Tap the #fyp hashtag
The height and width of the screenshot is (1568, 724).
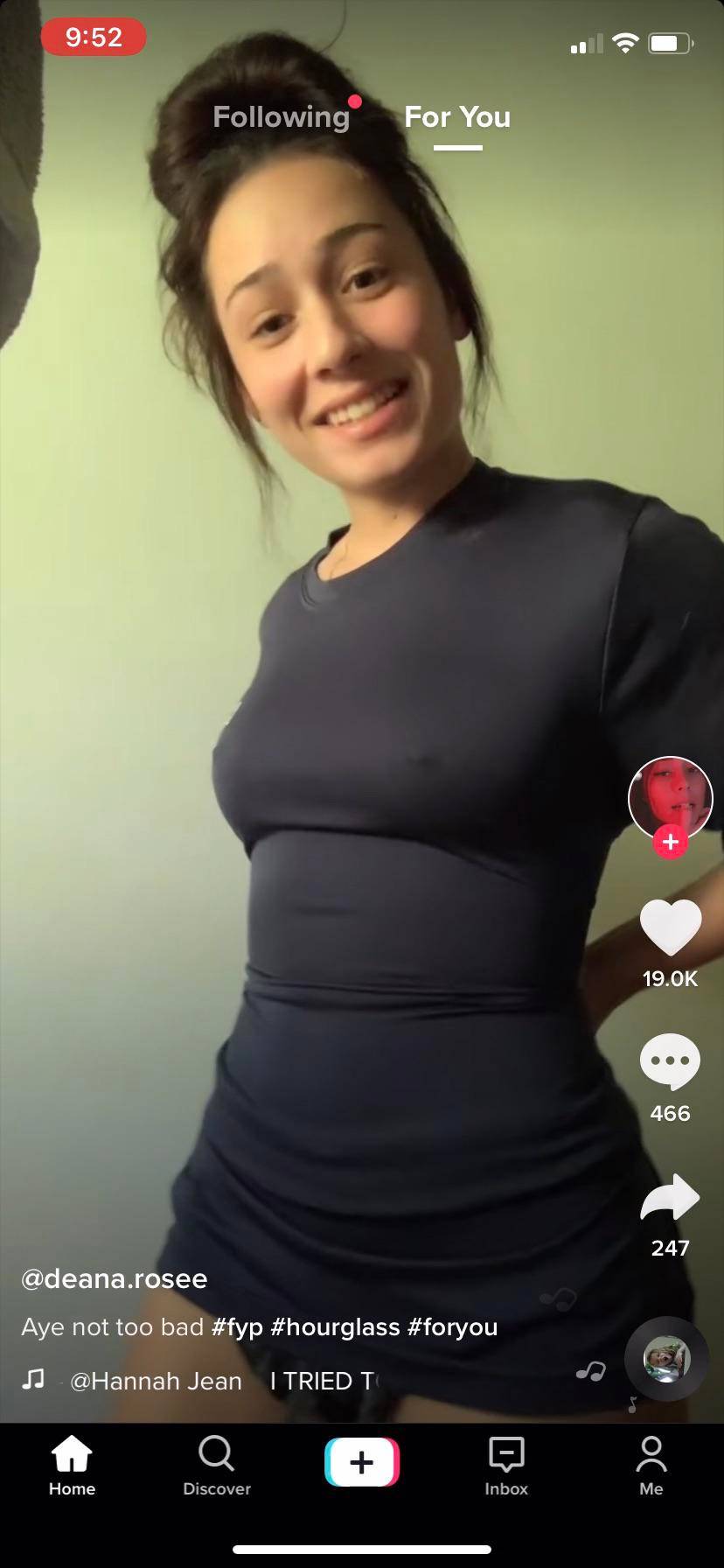tap(237, 1326)
